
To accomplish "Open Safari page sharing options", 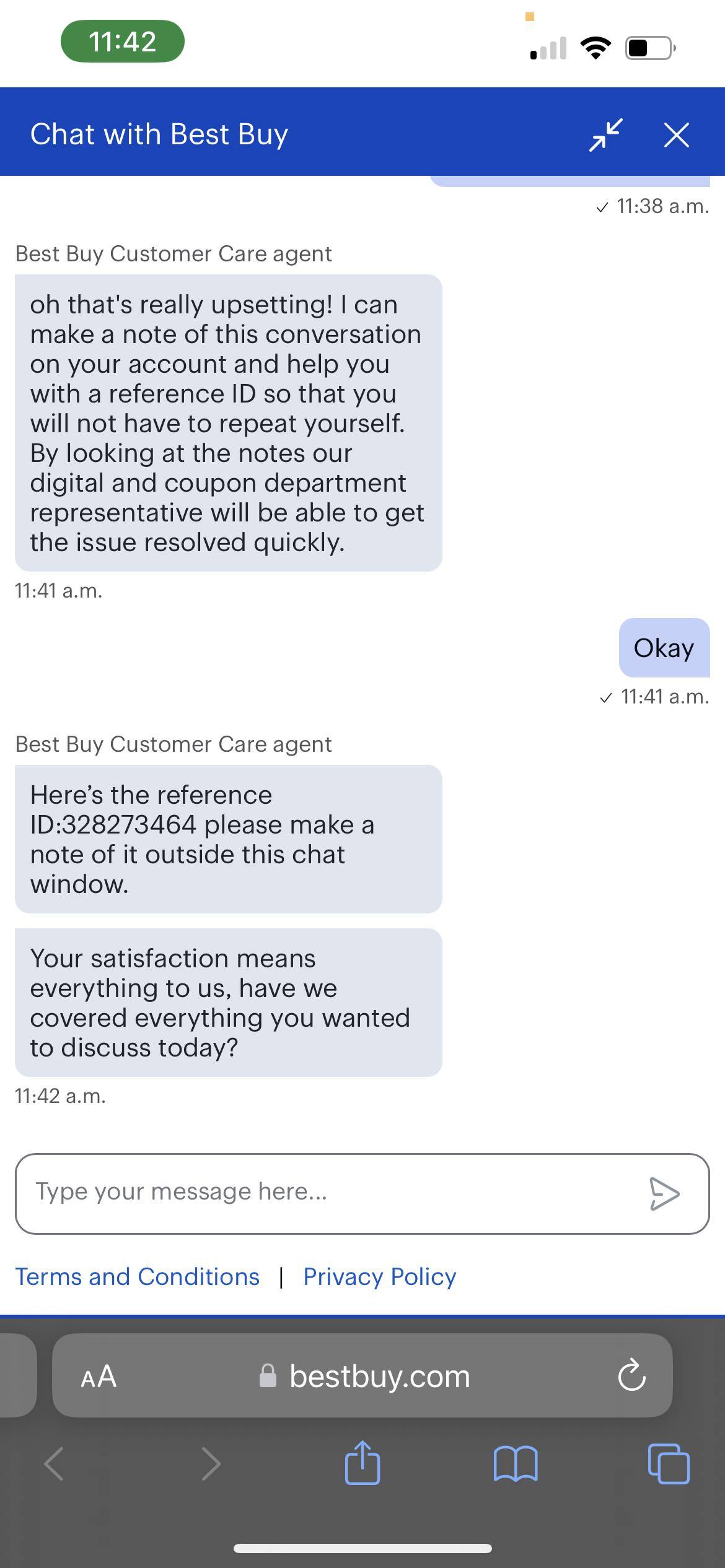I will click(x=362, y=1463).
